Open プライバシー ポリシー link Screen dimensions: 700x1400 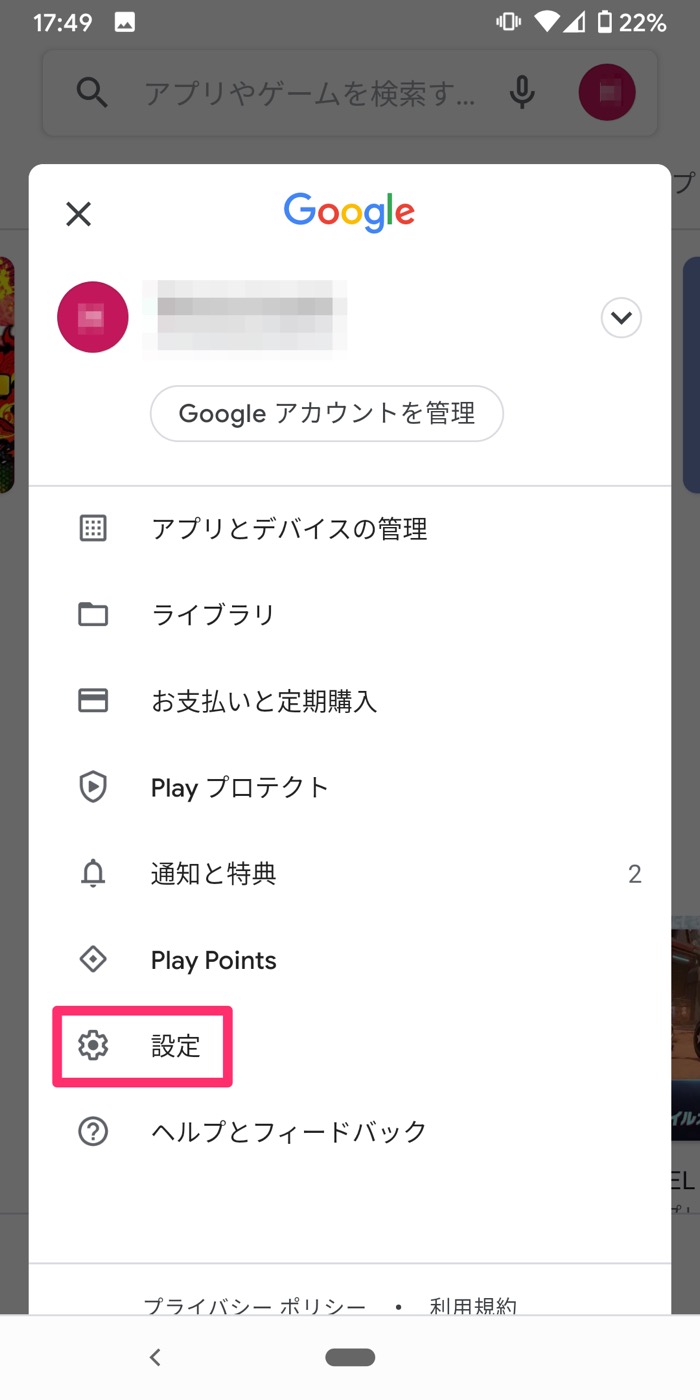coord(254,1304)
